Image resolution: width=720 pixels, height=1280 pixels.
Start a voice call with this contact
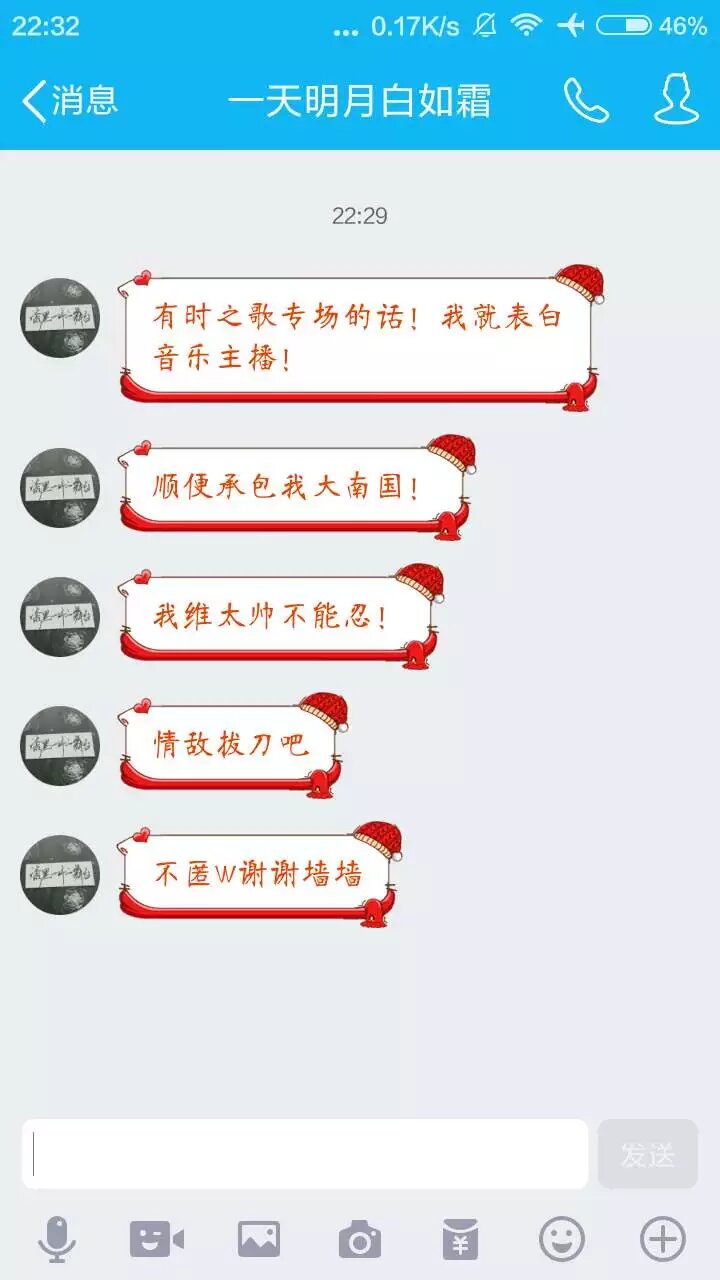click(x=586, y=101)
